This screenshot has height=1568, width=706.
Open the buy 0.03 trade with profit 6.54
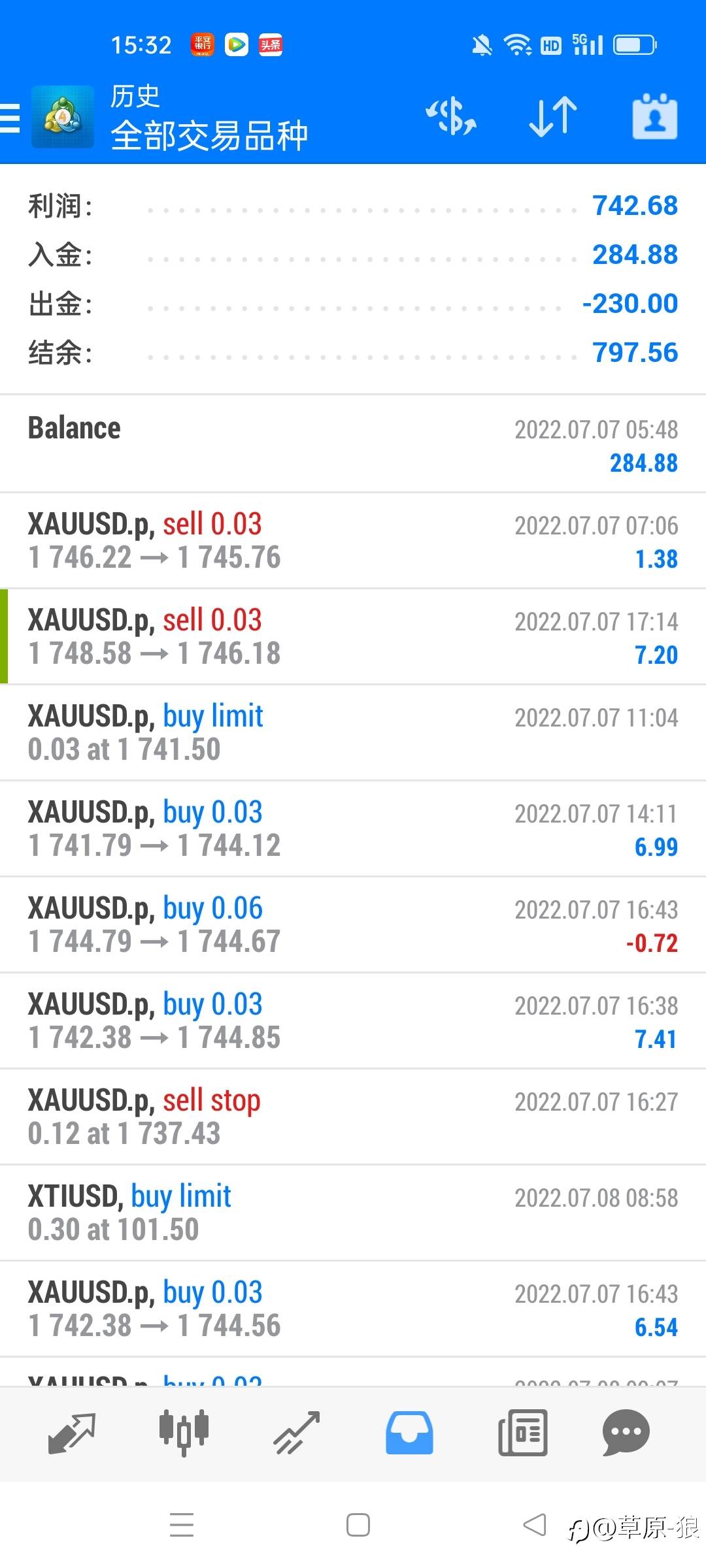pyautogui.click(x=353, y=1309)
